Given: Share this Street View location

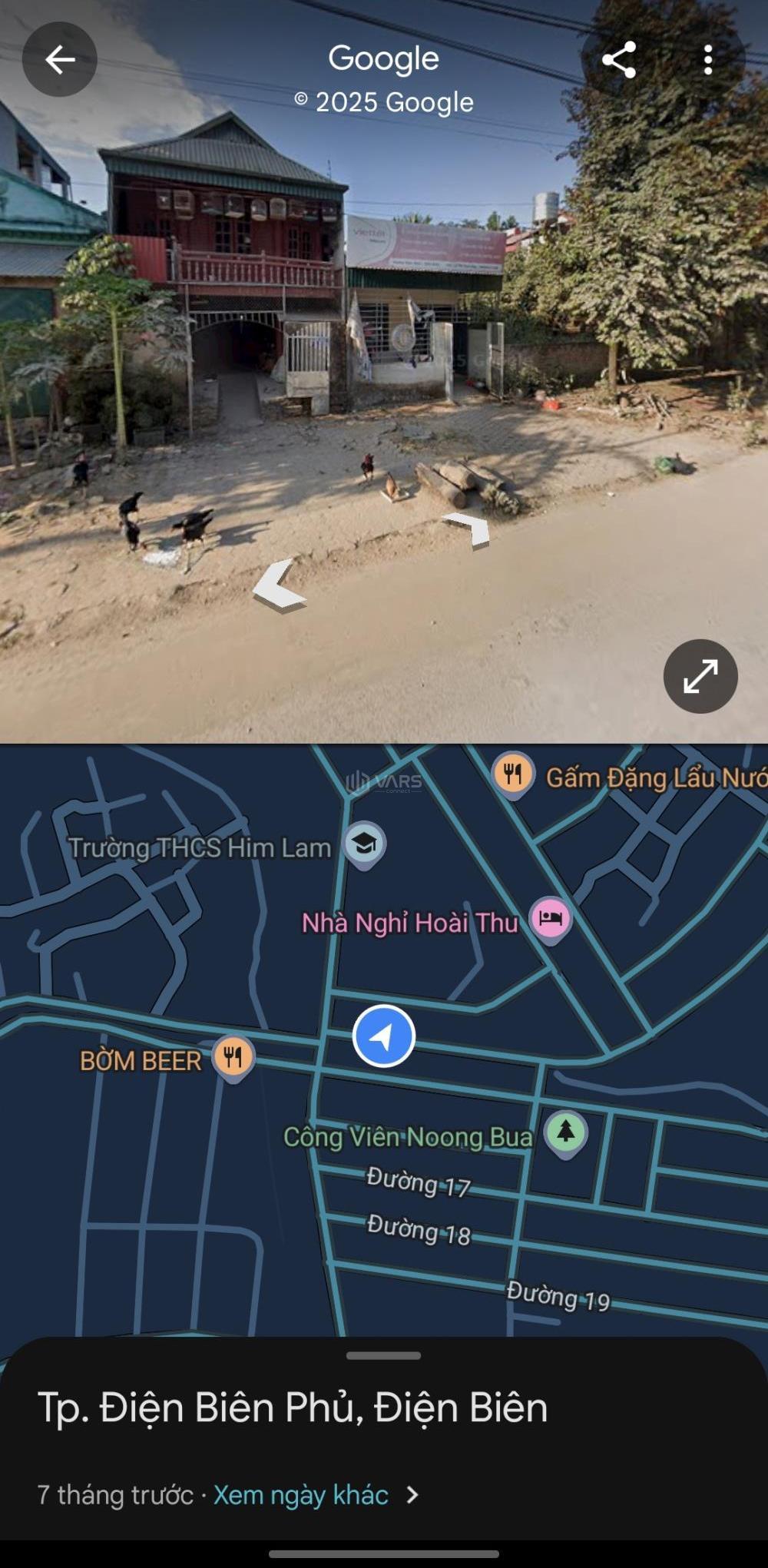Looking at the screenshot, I should pyautogui.click(x=619, y=59).
